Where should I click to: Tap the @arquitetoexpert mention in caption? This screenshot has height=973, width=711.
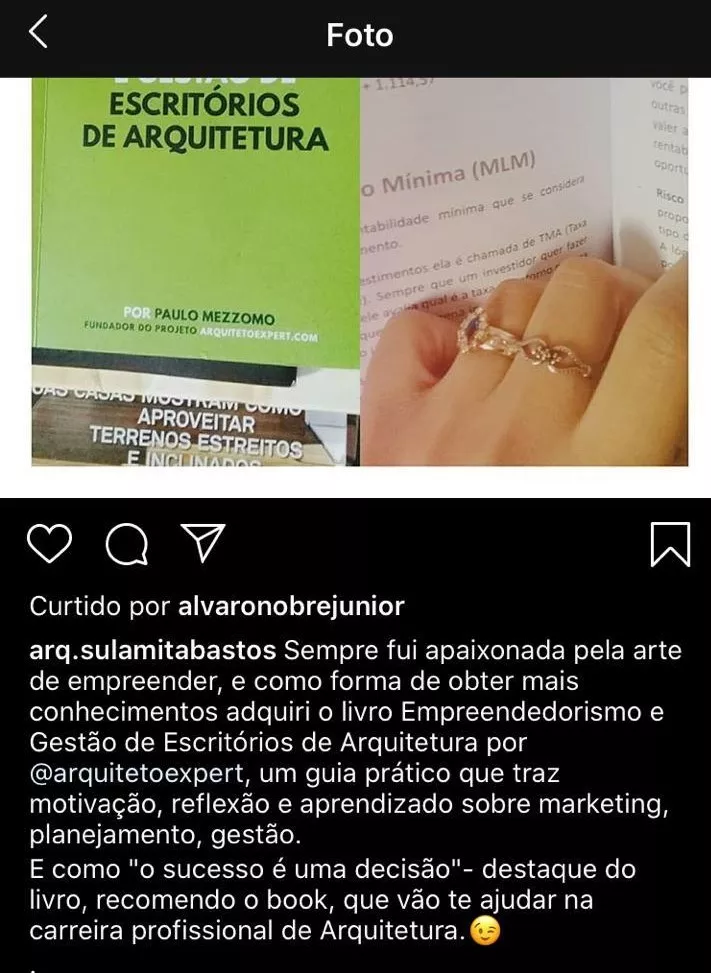pyautogui.click(x=141, y=774)
